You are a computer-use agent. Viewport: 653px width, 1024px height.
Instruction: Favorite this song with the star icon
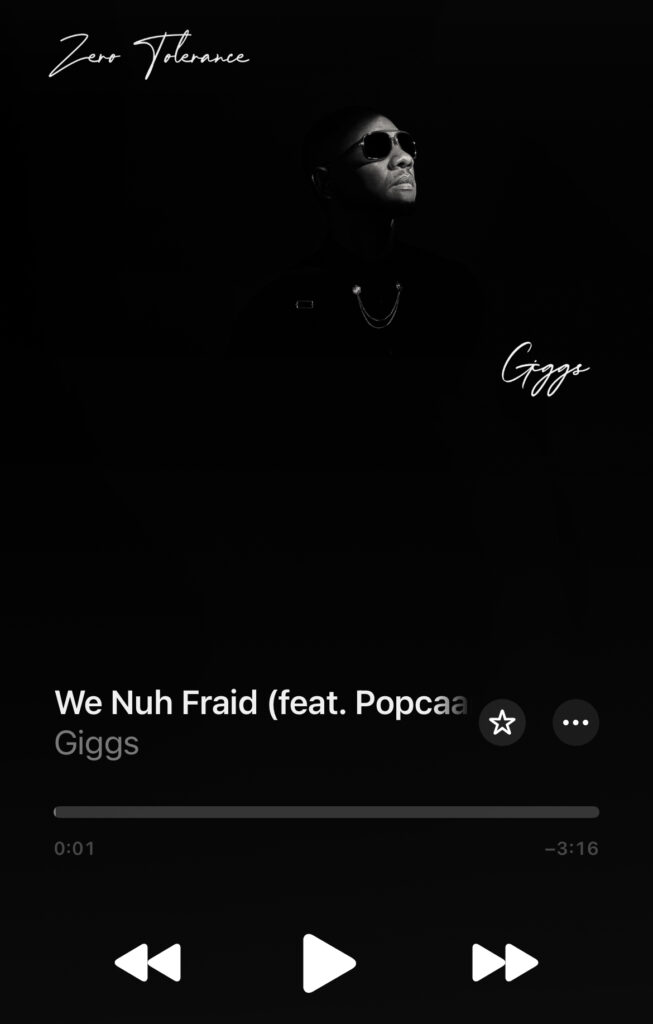pyautogui.click(x=502, y=722)
